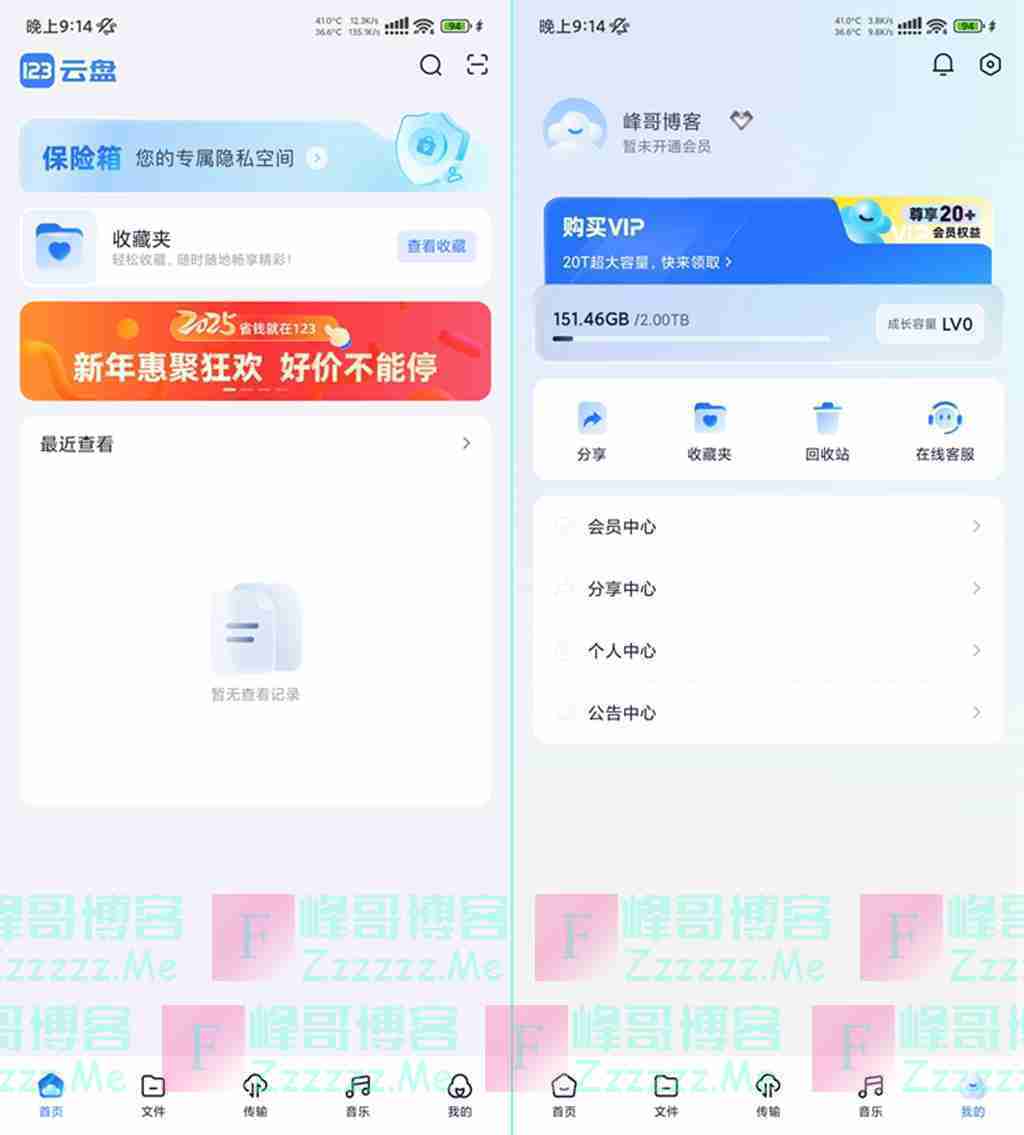Open the 保险箱 privacy space banner

[255, 156]
